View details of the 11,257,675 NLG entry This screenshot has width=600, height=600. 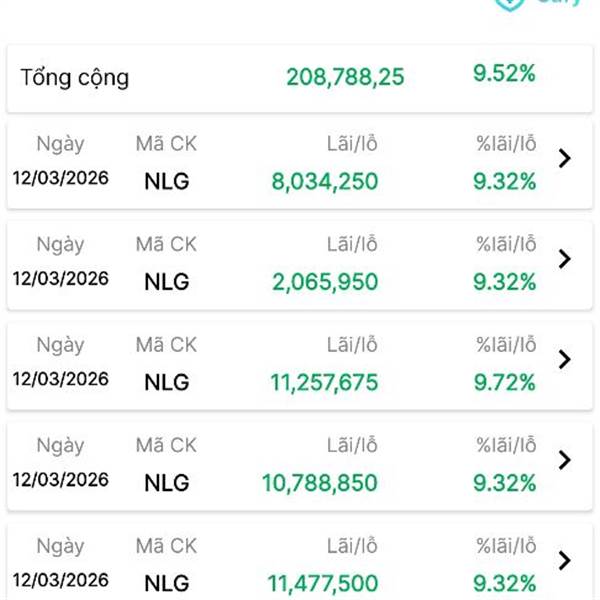click(565, 359)
